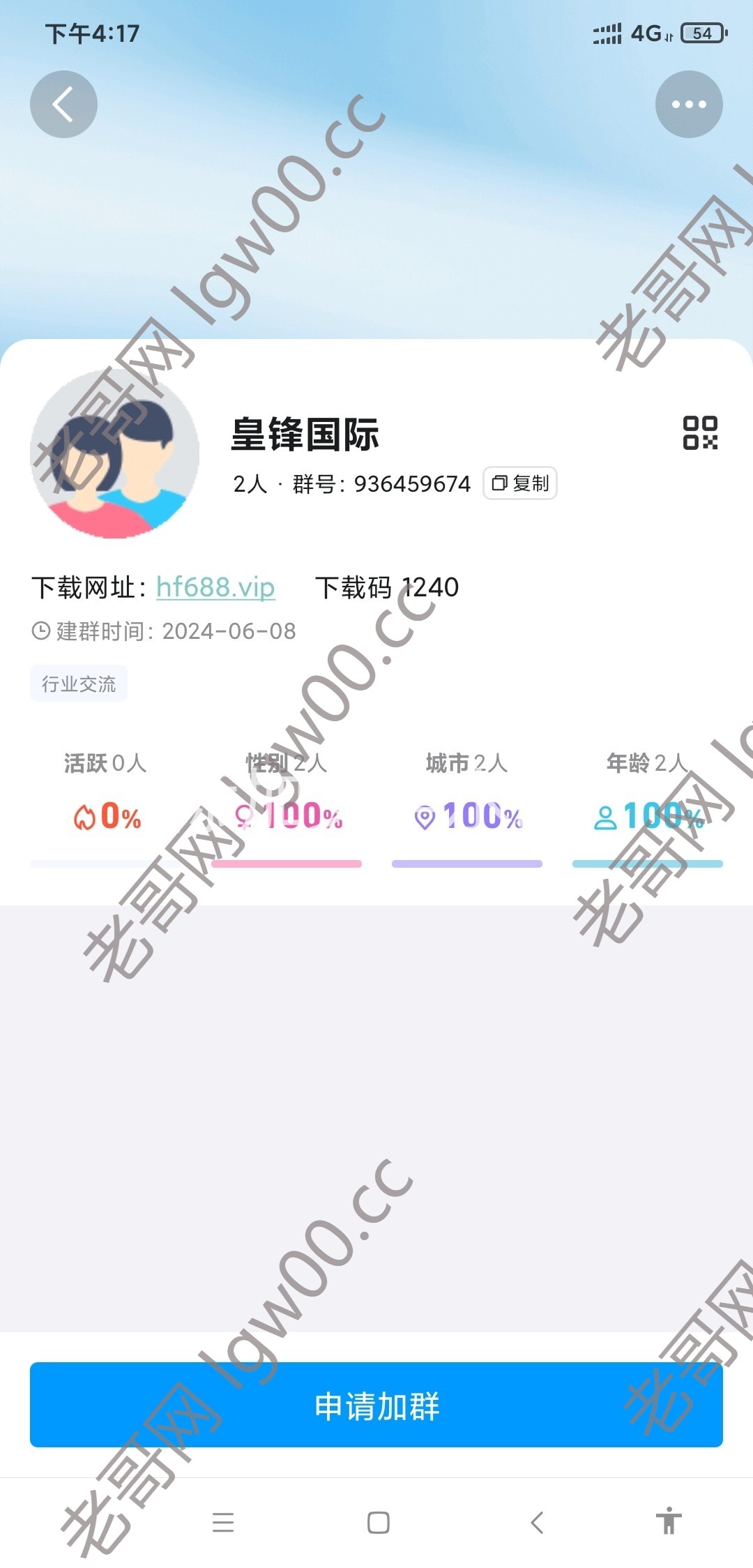
Task: Open the three-dot more options menu
Action: pyautogui.click(x=689, y=105)
